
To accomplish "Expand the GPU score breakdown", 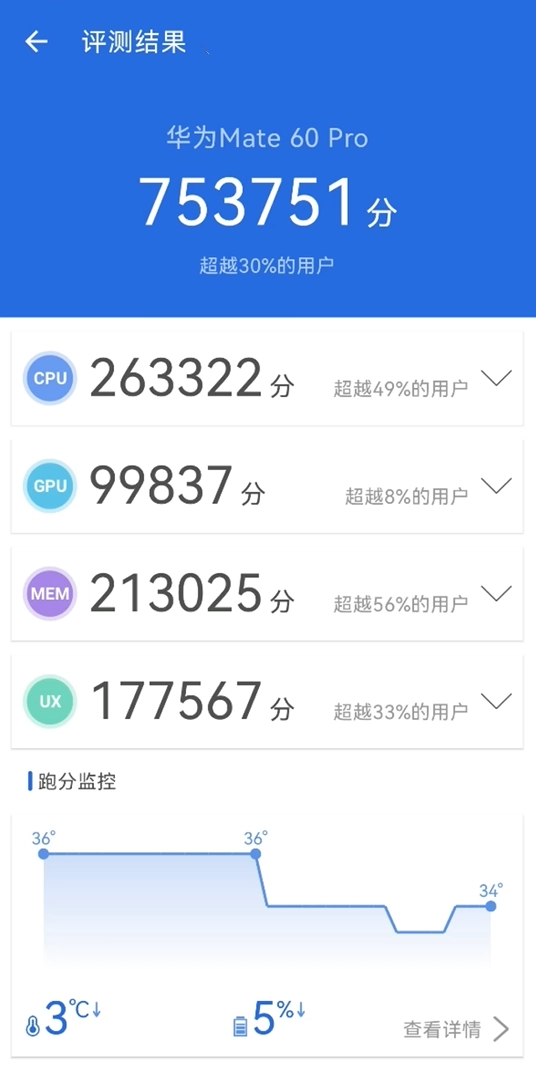I will 496,485.
